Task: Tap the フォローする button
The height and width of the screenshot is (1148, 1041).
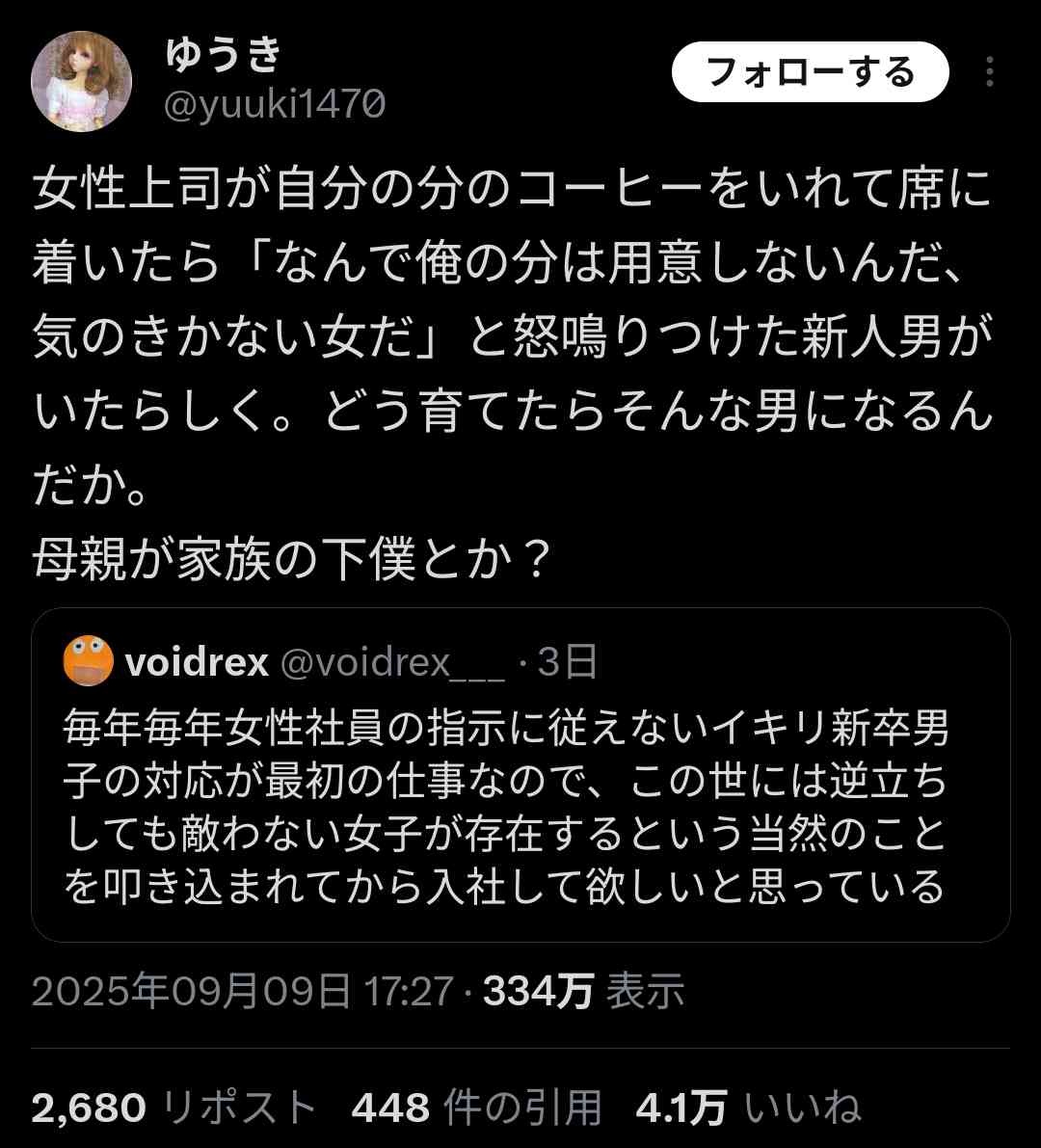Action: 810,72
